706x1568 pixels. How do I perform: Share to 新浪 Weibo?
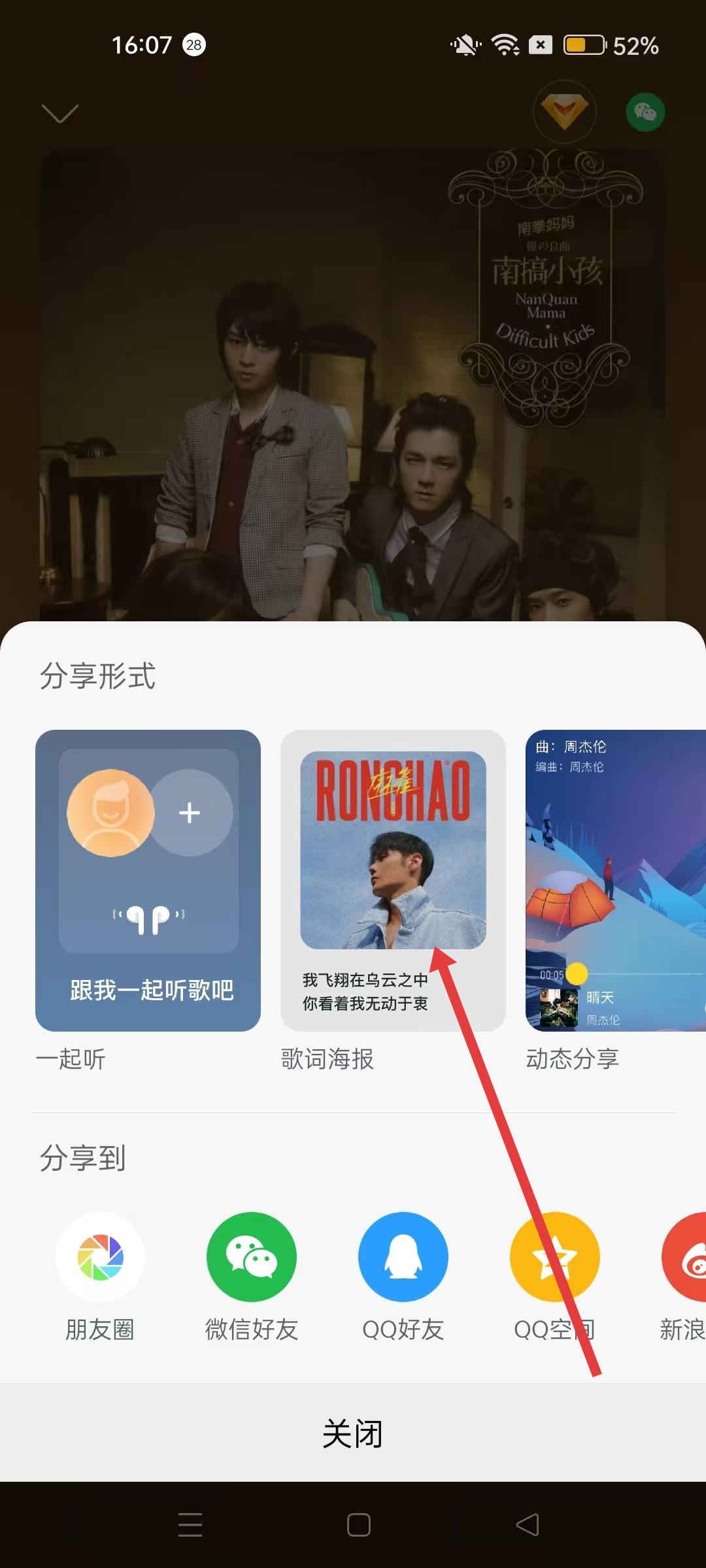(686, 1257)
